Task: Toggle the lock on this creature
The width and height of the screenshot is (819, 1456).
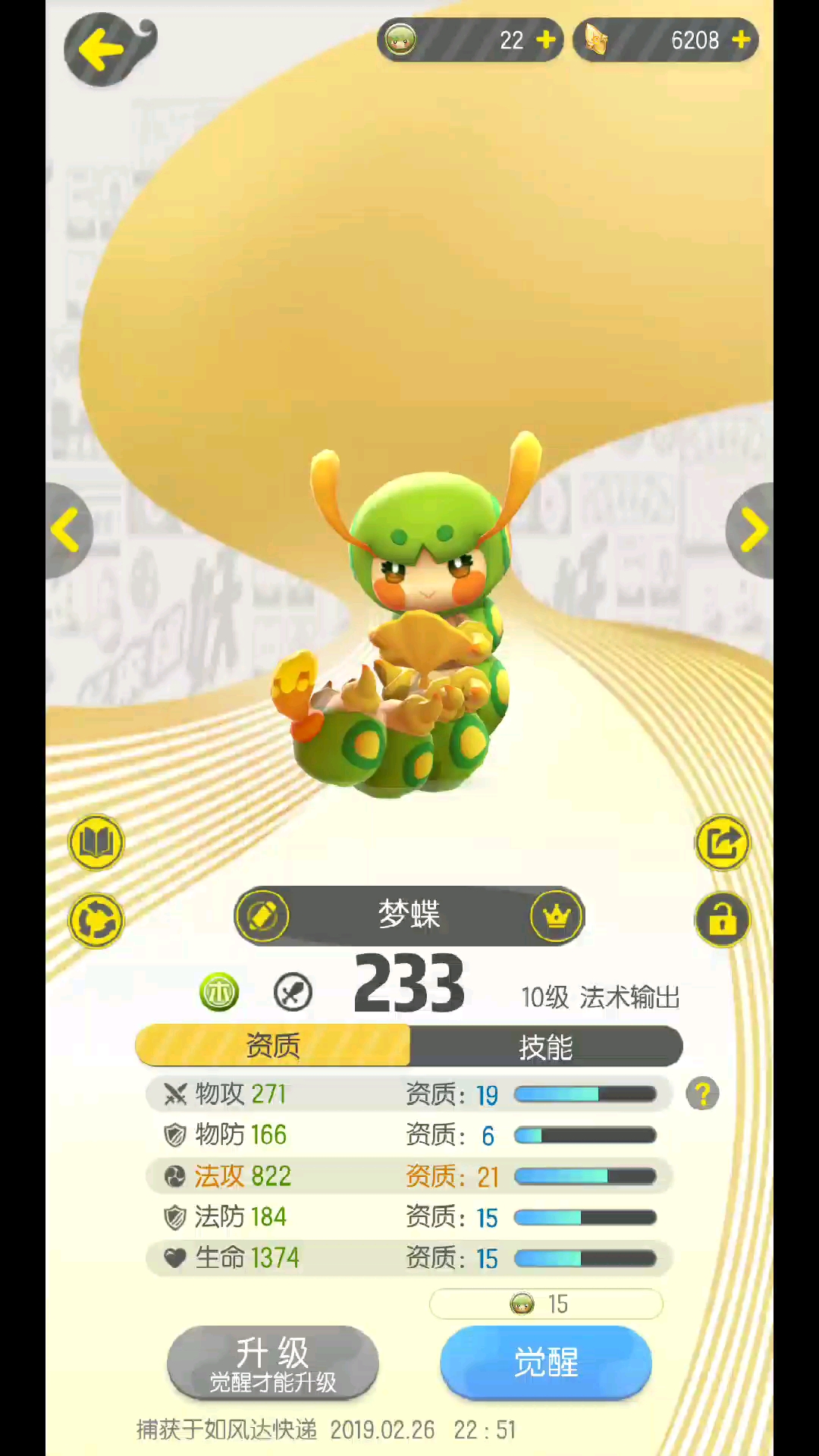Action: (722, 921)
